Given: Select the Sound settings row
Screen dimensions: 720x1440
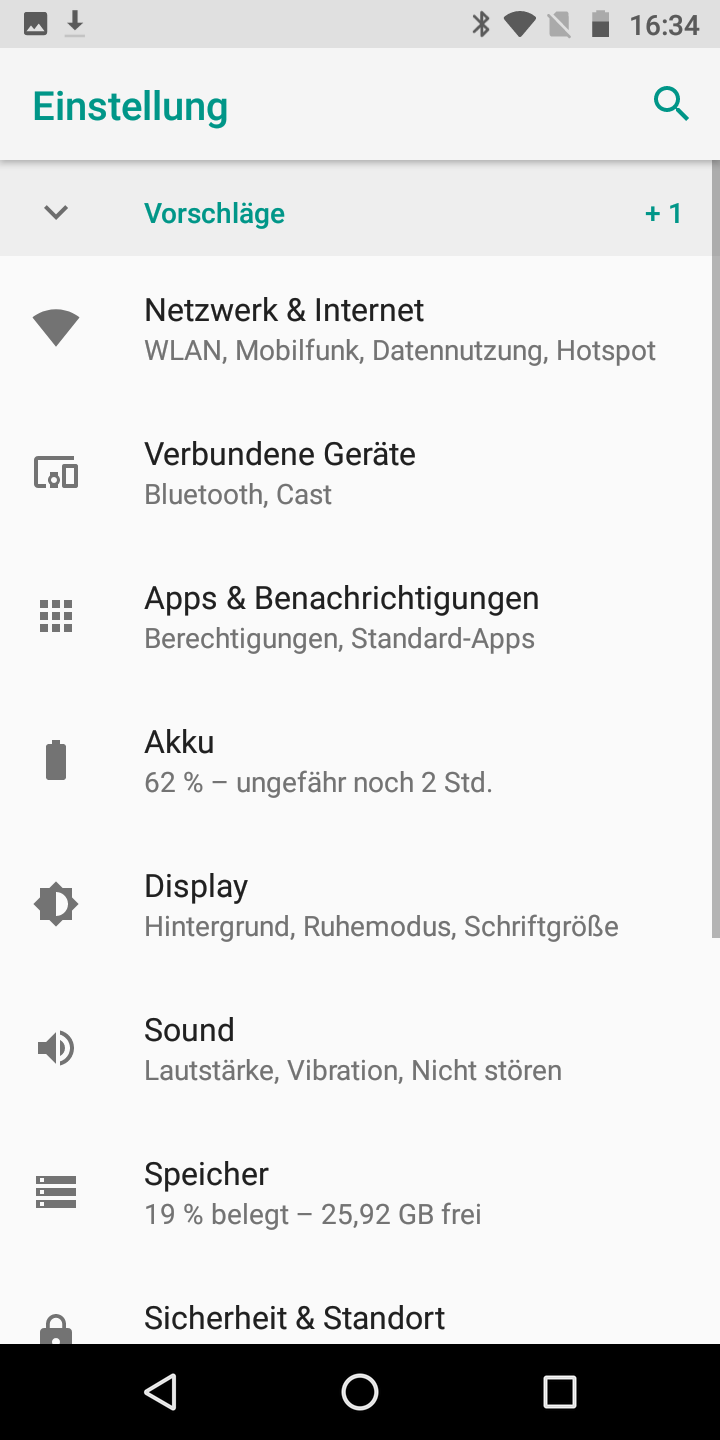Looking at the screenshot, I should tap(360, 1049).
